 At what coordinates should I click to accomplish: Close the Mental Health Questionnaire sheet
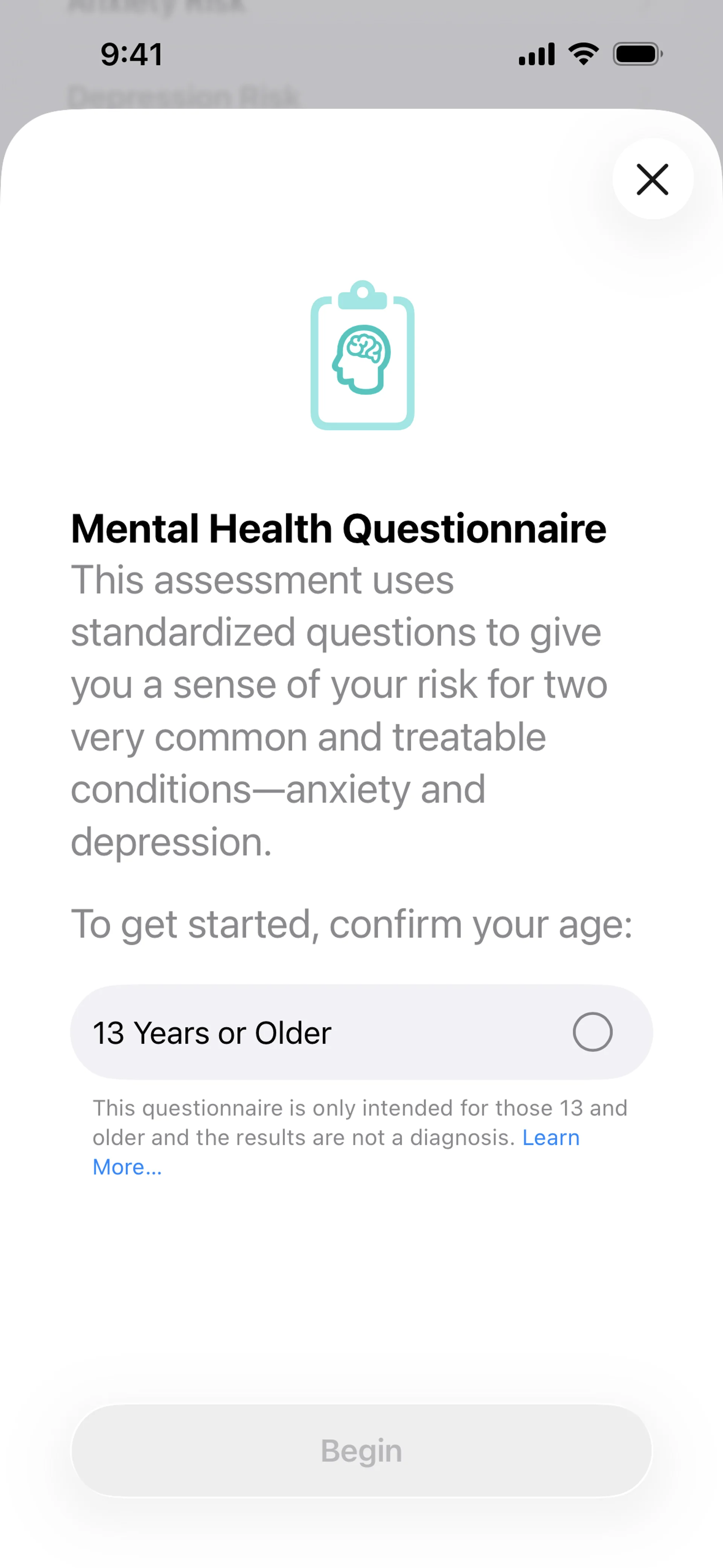pyautogui.click(x=653, y=179)
